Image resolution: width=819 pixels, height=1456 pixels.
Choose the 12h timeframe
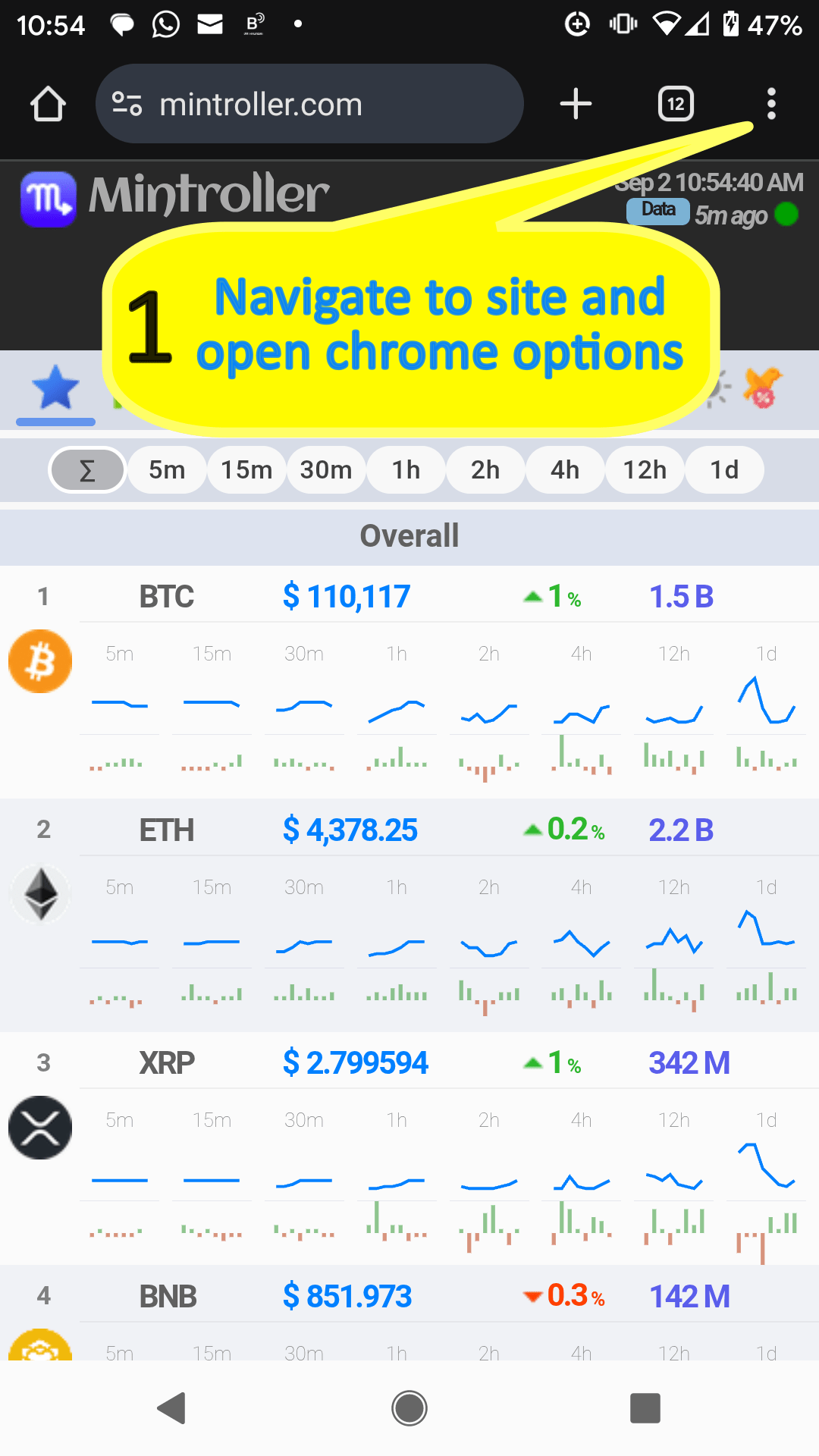tap(645, 470)
